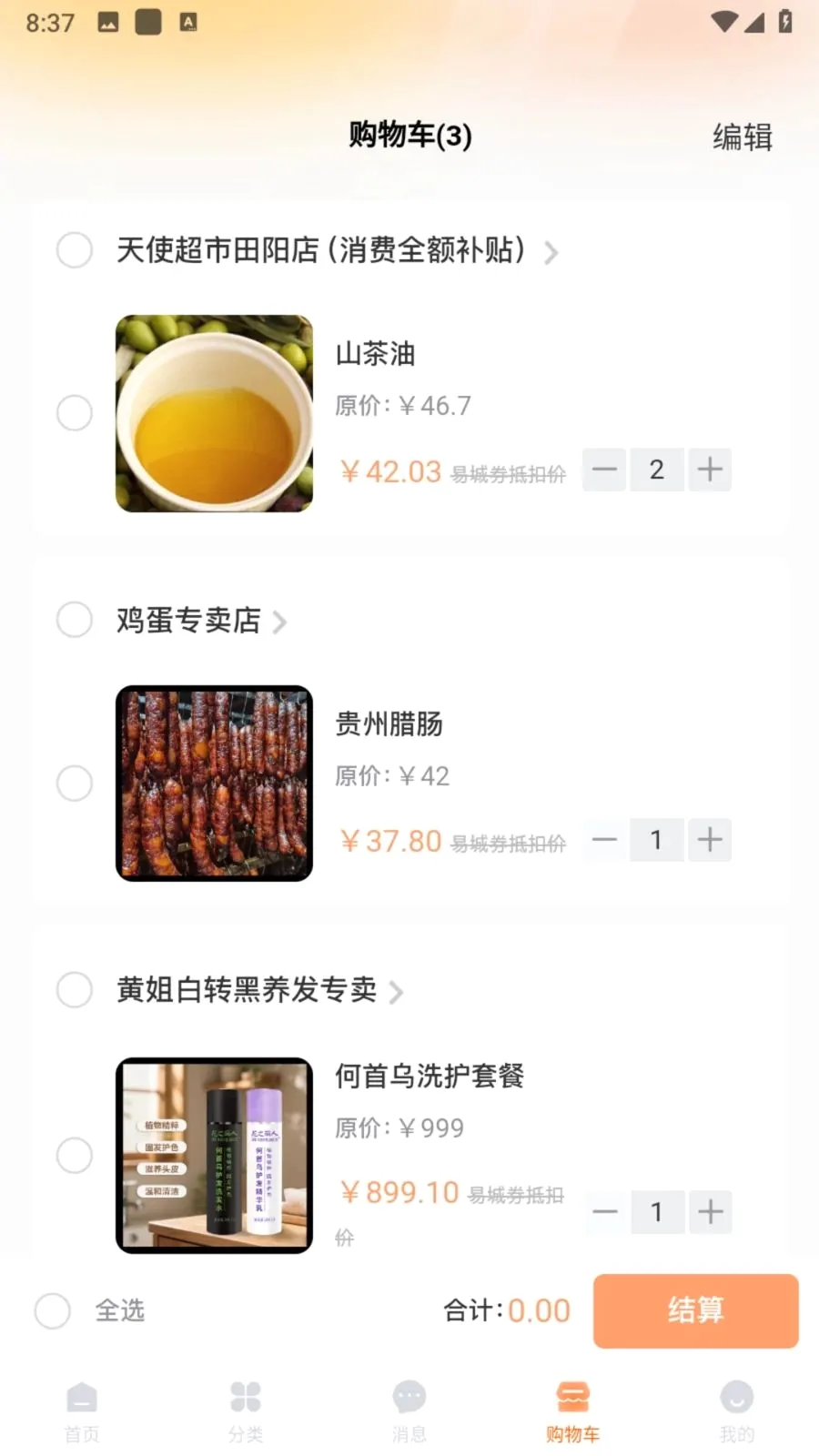
Task: Check the 山茶油 item
Action: [x=75, y=413]
